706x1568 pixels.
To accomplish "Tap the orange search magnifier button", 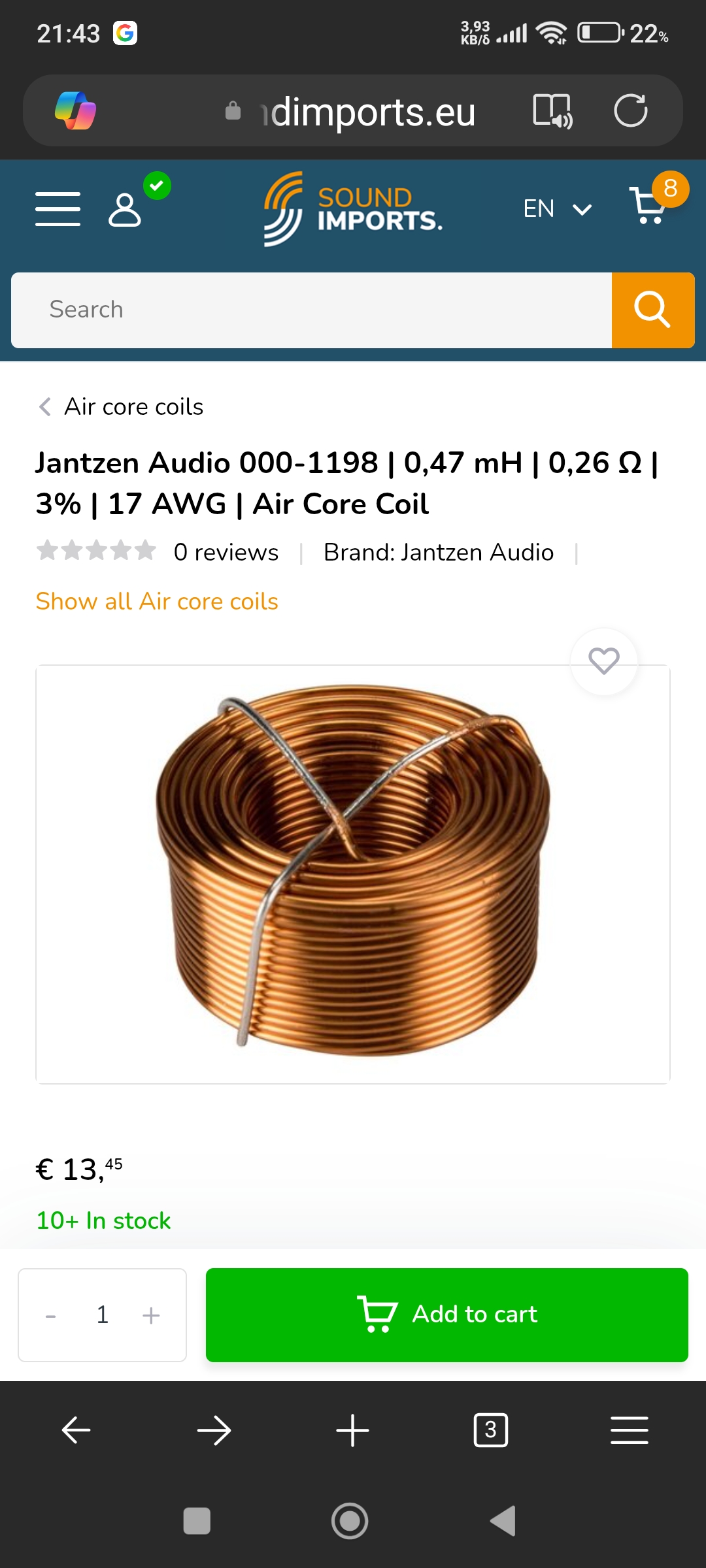I will pyautogui.click(x=652, y=310).
